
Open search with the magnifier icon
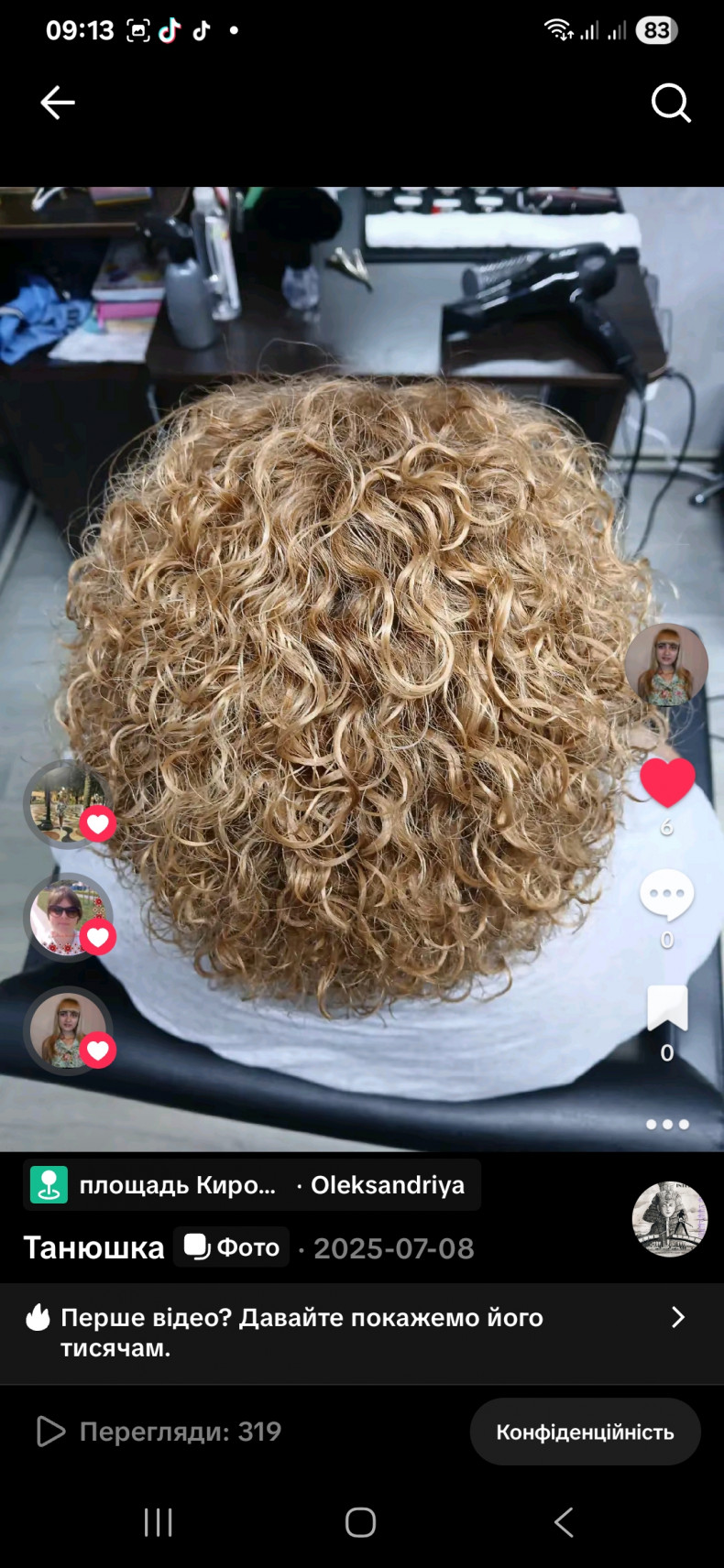[x=671, y=103]
